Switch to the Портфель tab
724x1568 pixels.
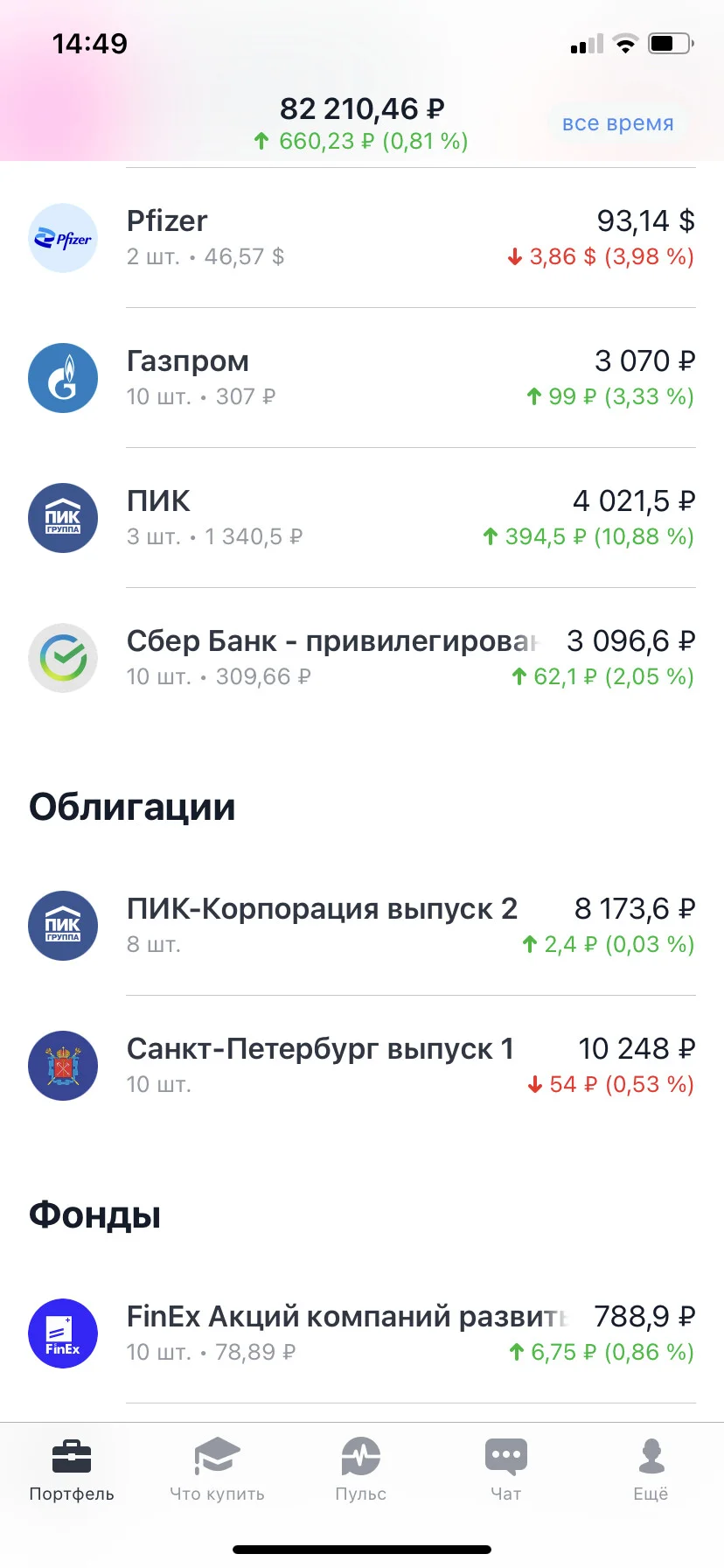tap(72, 1469)
